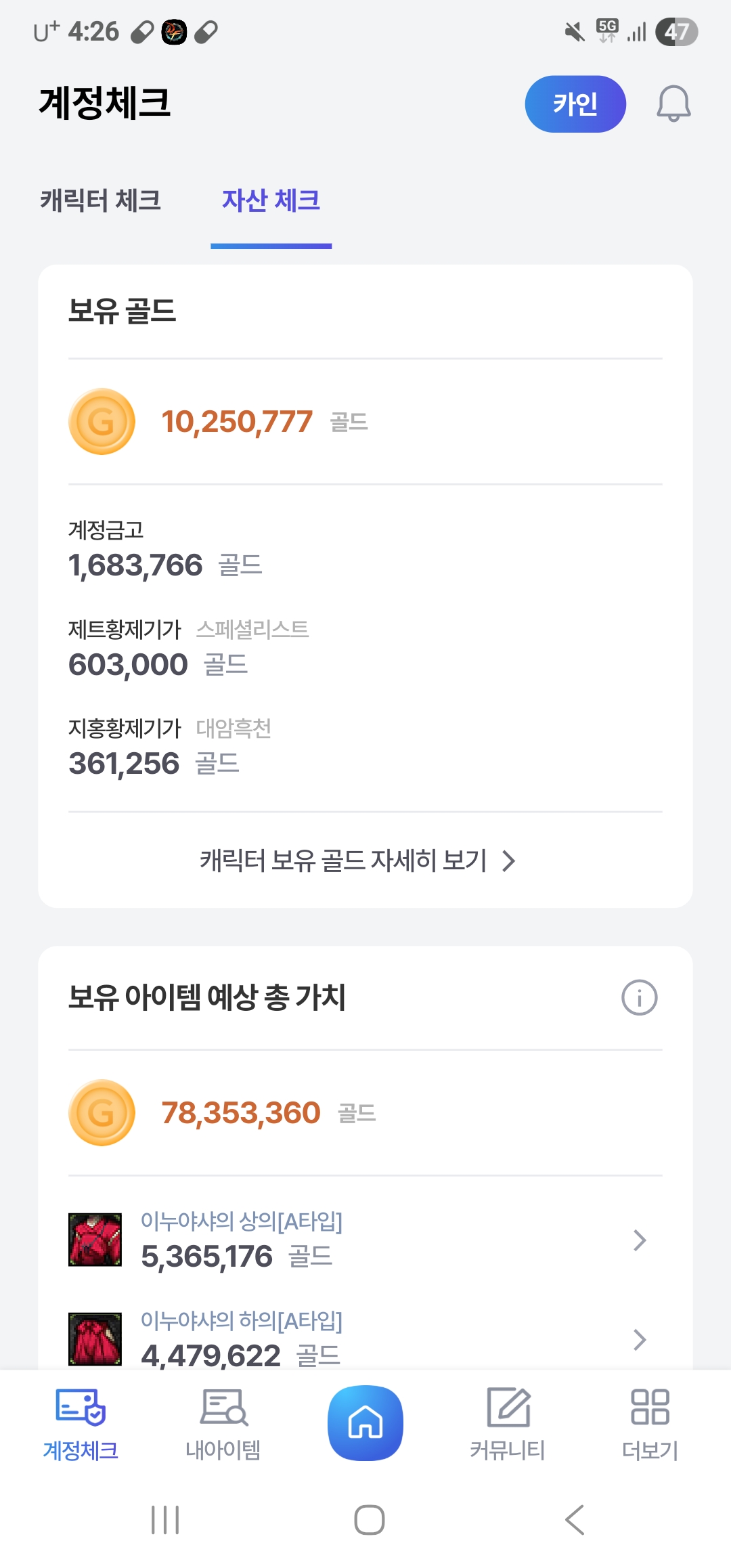This screenshot has width=731, height=1568.
Task: Switch to the 내아이템 tab
Action: (x=223, y=1424)
